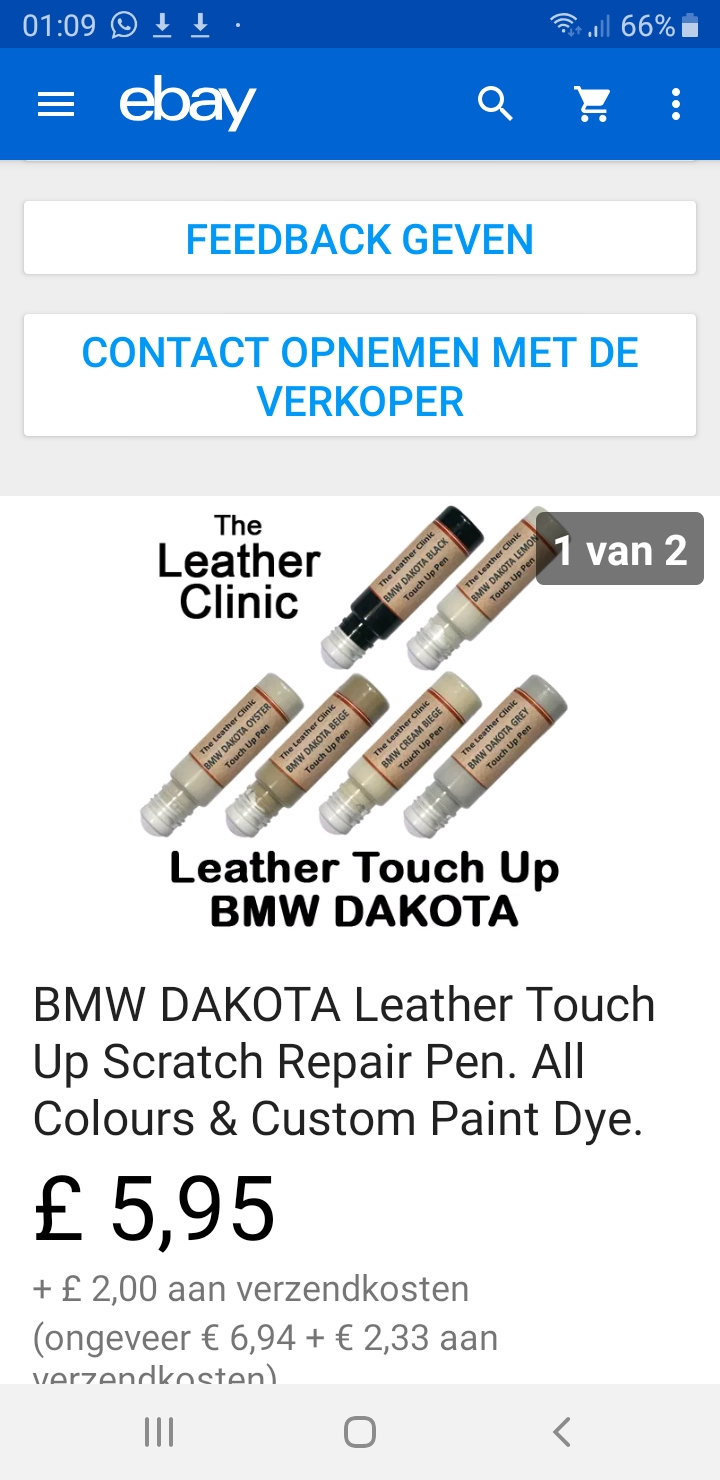720x1480 pixels.
Task: Go to the home screen
Action: tap(360, 1432)
